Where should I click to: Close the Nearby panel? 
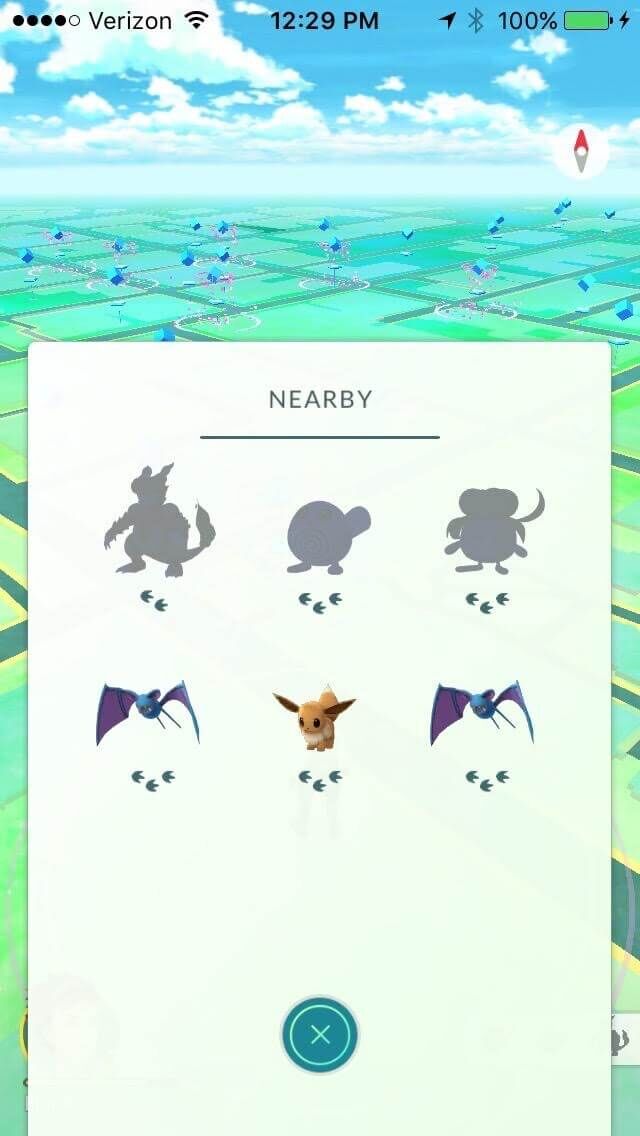(x=320, y=1034)
